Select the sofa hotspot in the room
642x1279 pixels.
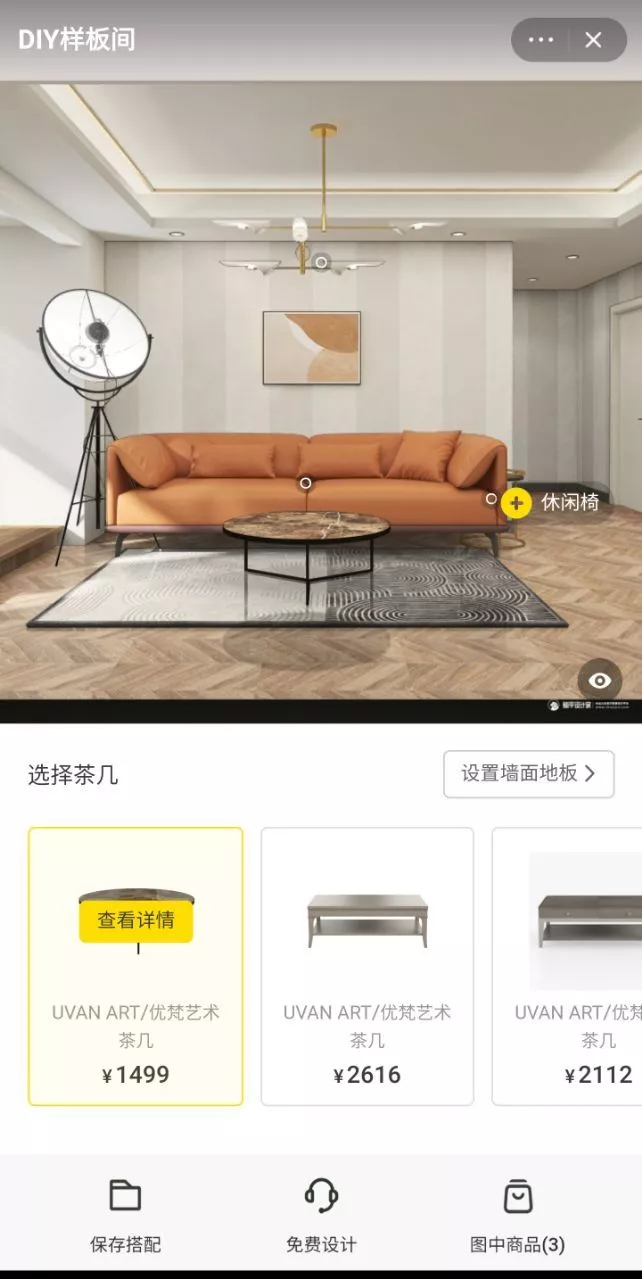(306, 483)
